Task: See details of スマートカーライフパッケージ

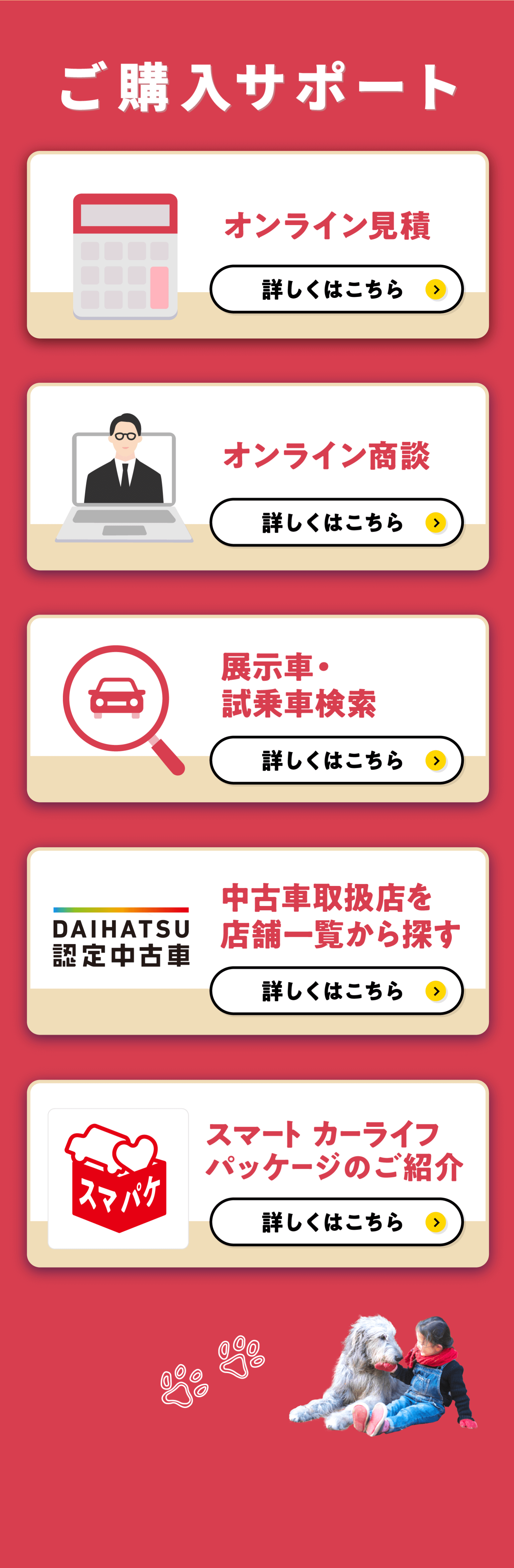Action: click(x=336, y=1222)
